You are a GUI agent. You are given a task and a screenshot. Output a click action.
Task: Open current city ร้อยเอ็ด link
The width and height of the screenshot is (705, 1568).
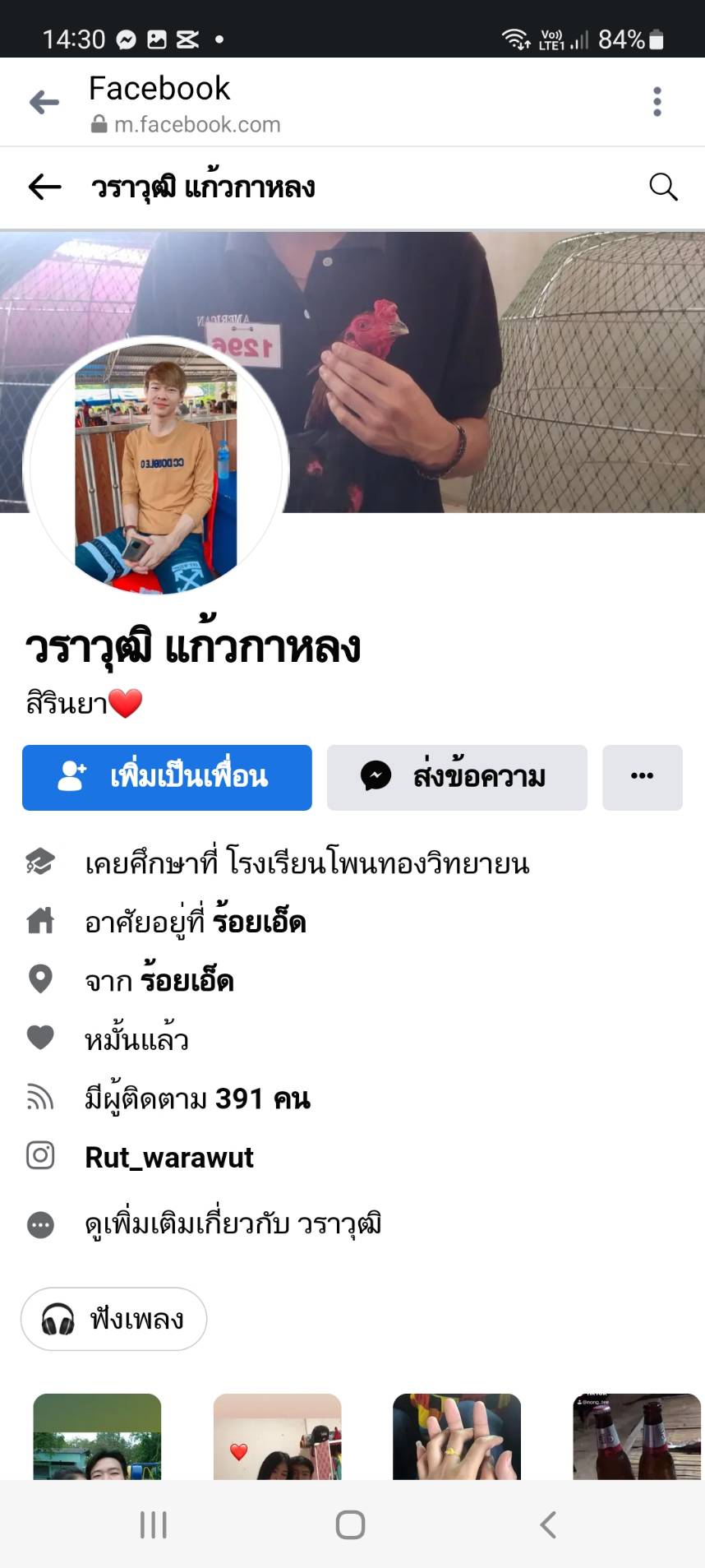click(260, 923)
